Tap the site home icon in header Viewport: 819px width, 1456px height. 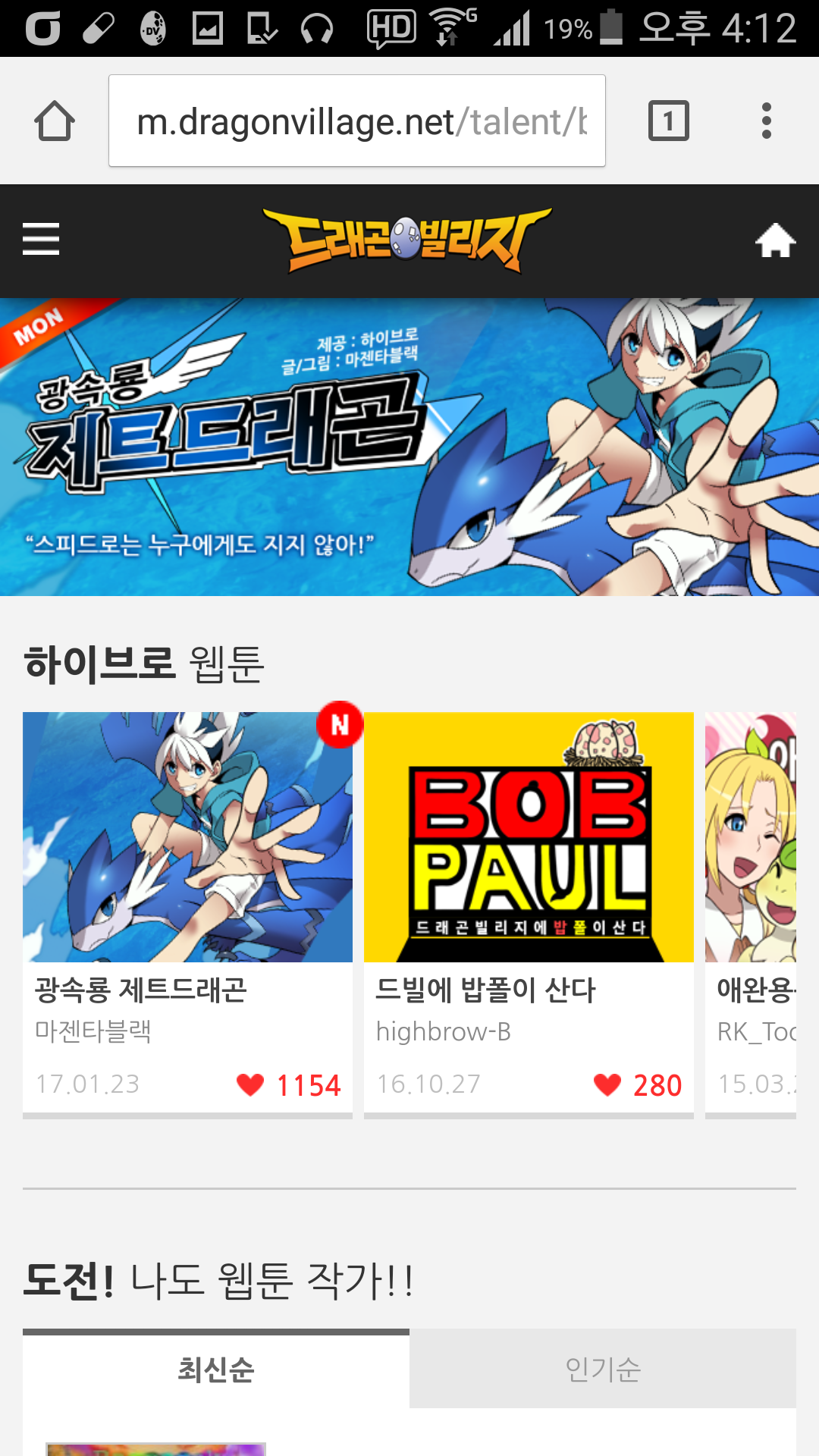[x=775, y=241]
